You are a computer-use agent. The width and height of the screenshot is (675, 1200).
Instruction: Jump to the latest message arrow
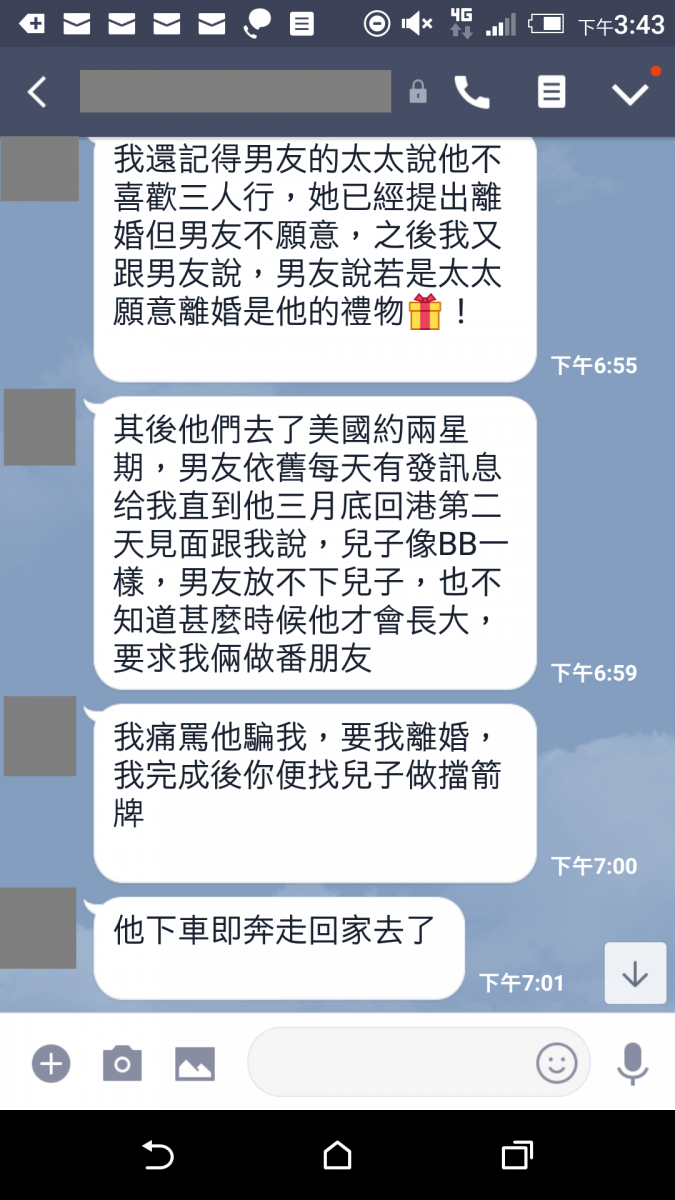(x=635, y=973)
